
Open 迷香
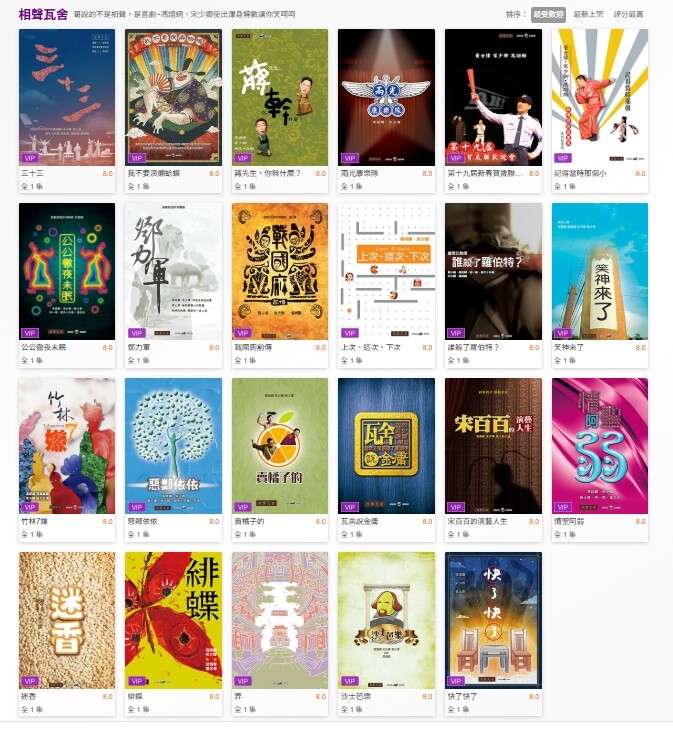click(x=67, y=620)
